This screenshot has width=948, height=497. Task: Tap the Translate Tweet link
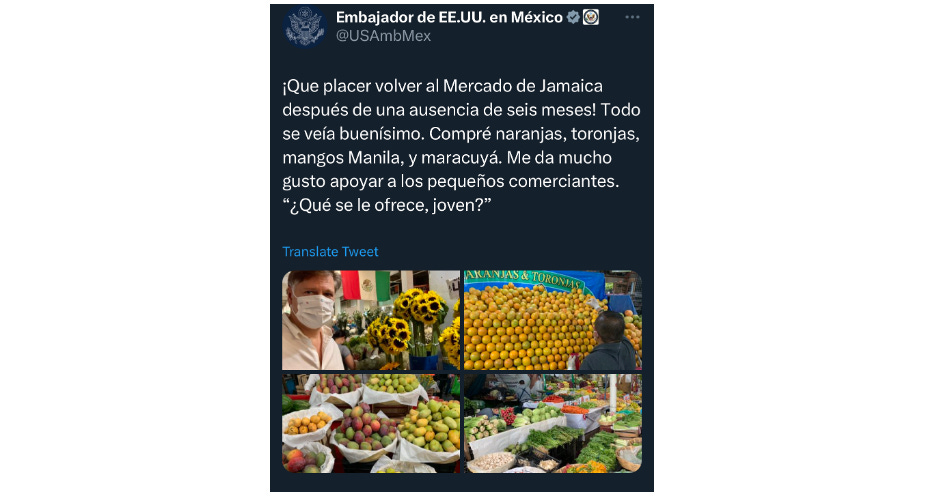click(330, 252)
